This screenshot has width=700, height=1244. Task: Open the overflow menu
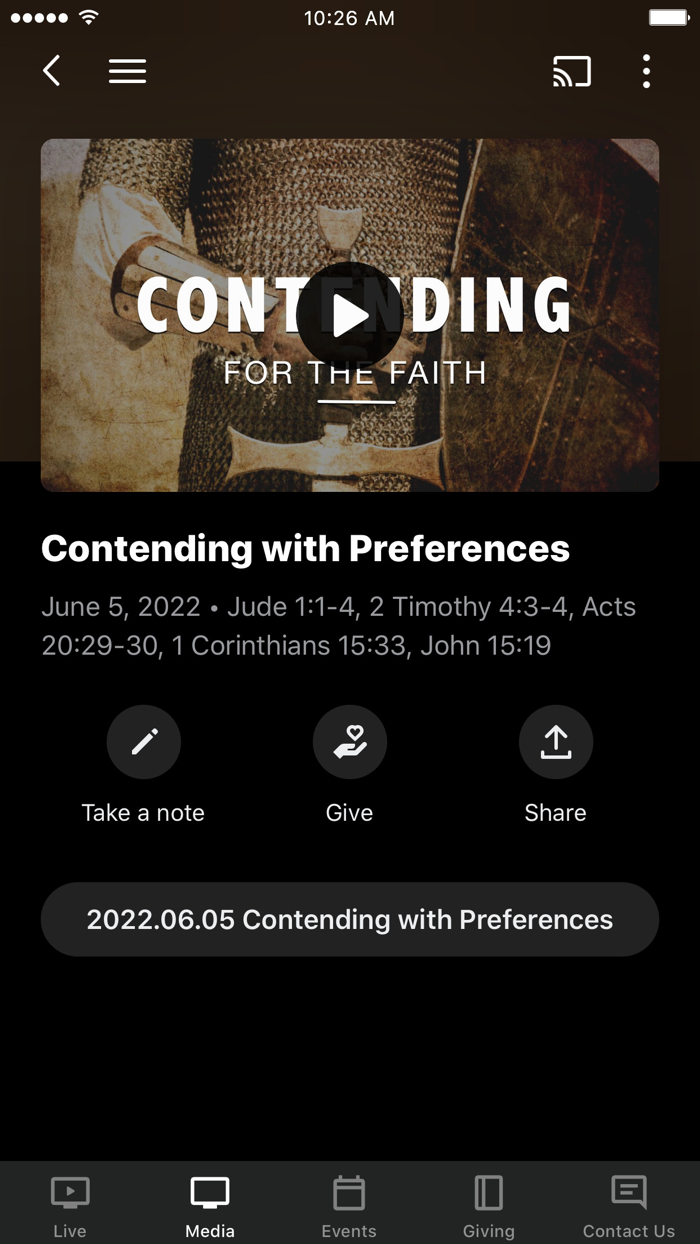646,71
